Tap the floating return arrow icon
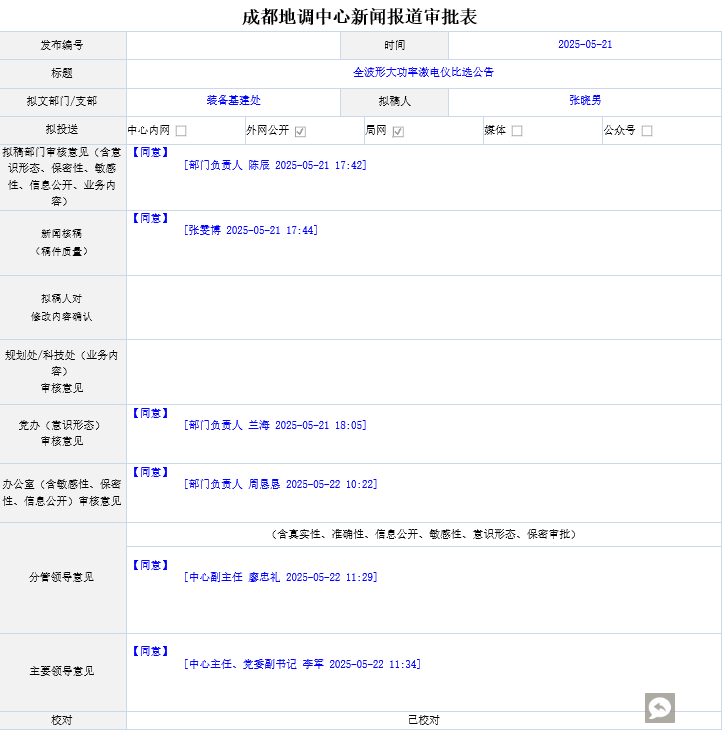The image size is (728, 732). coord(660,708)
